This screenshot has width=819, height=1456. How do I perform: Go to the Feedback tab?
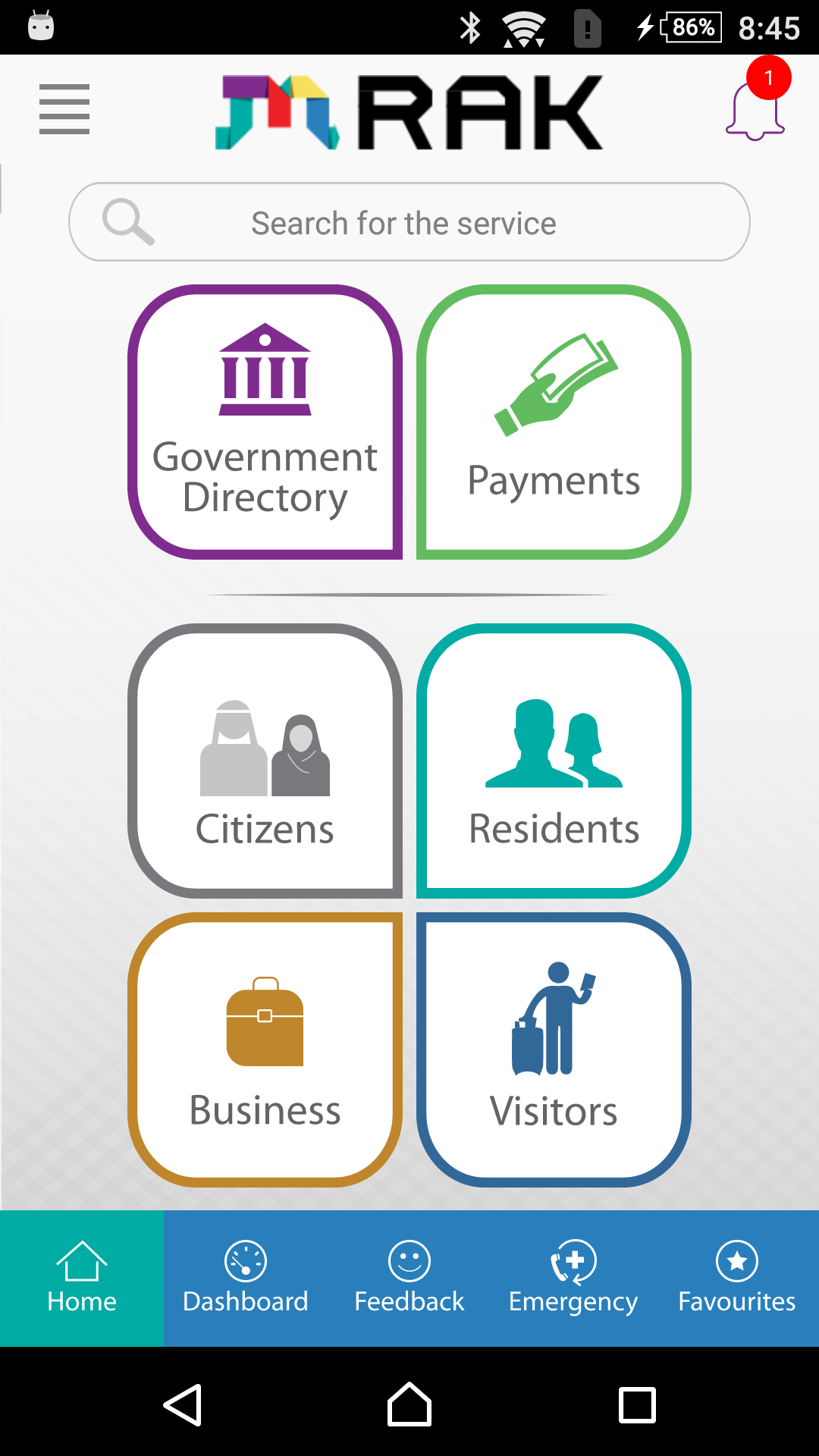[409, 1279]
